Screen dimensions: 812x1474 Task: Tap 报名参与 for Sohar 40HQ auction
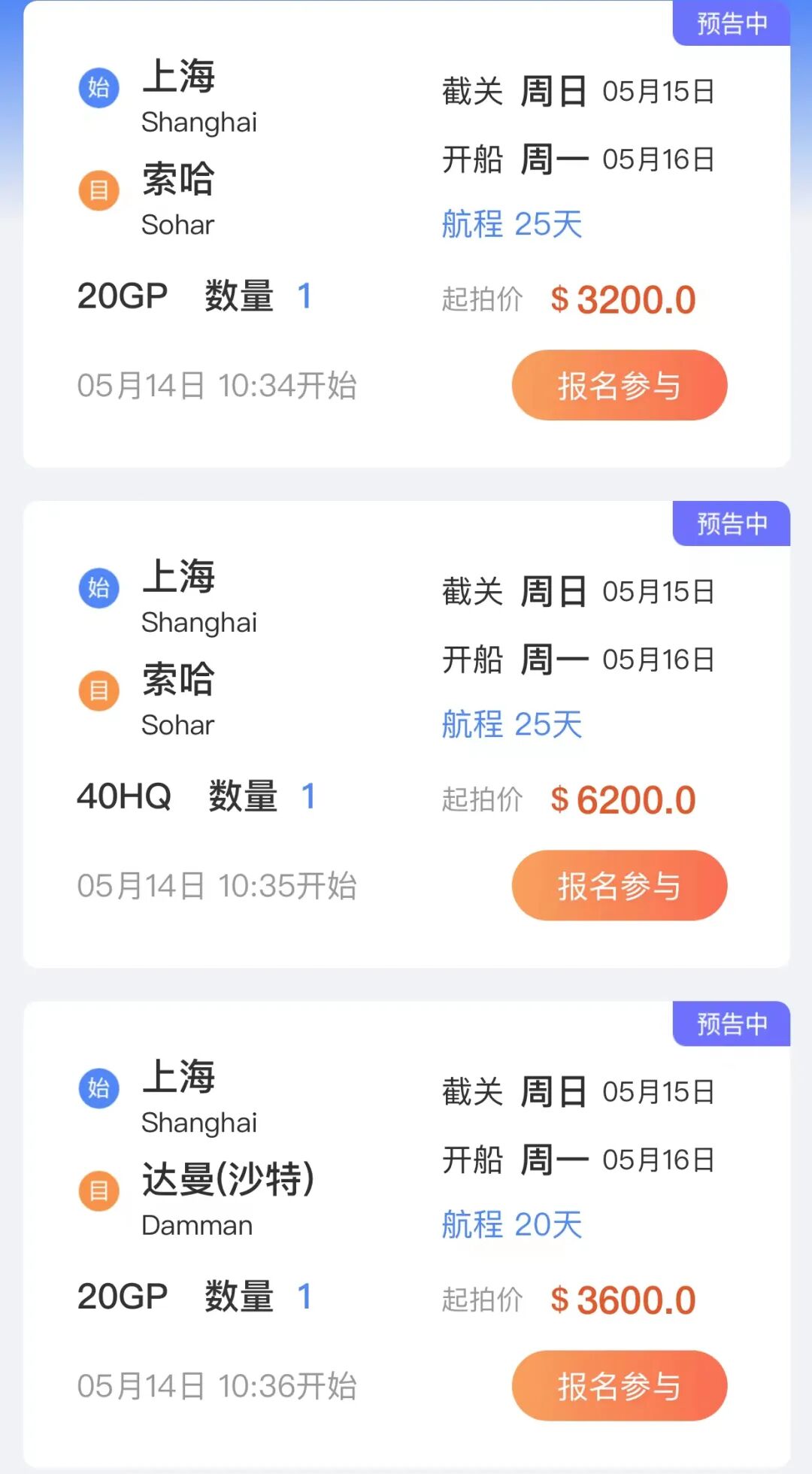(x=619, y=885)
